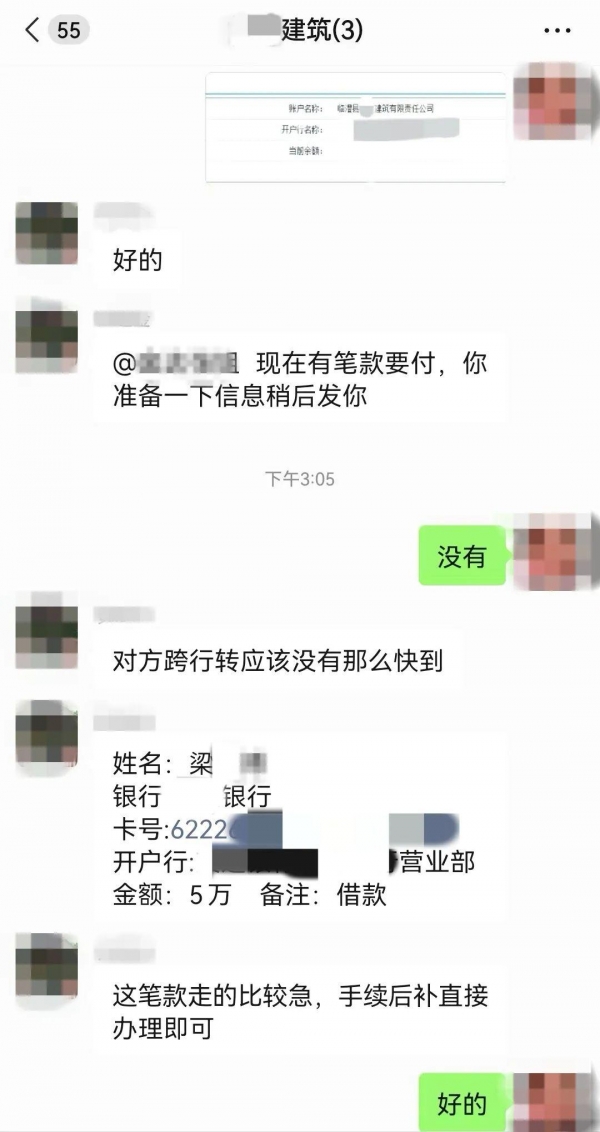
Task: Open the group chat overflow menu
Action: click(557, 31)
